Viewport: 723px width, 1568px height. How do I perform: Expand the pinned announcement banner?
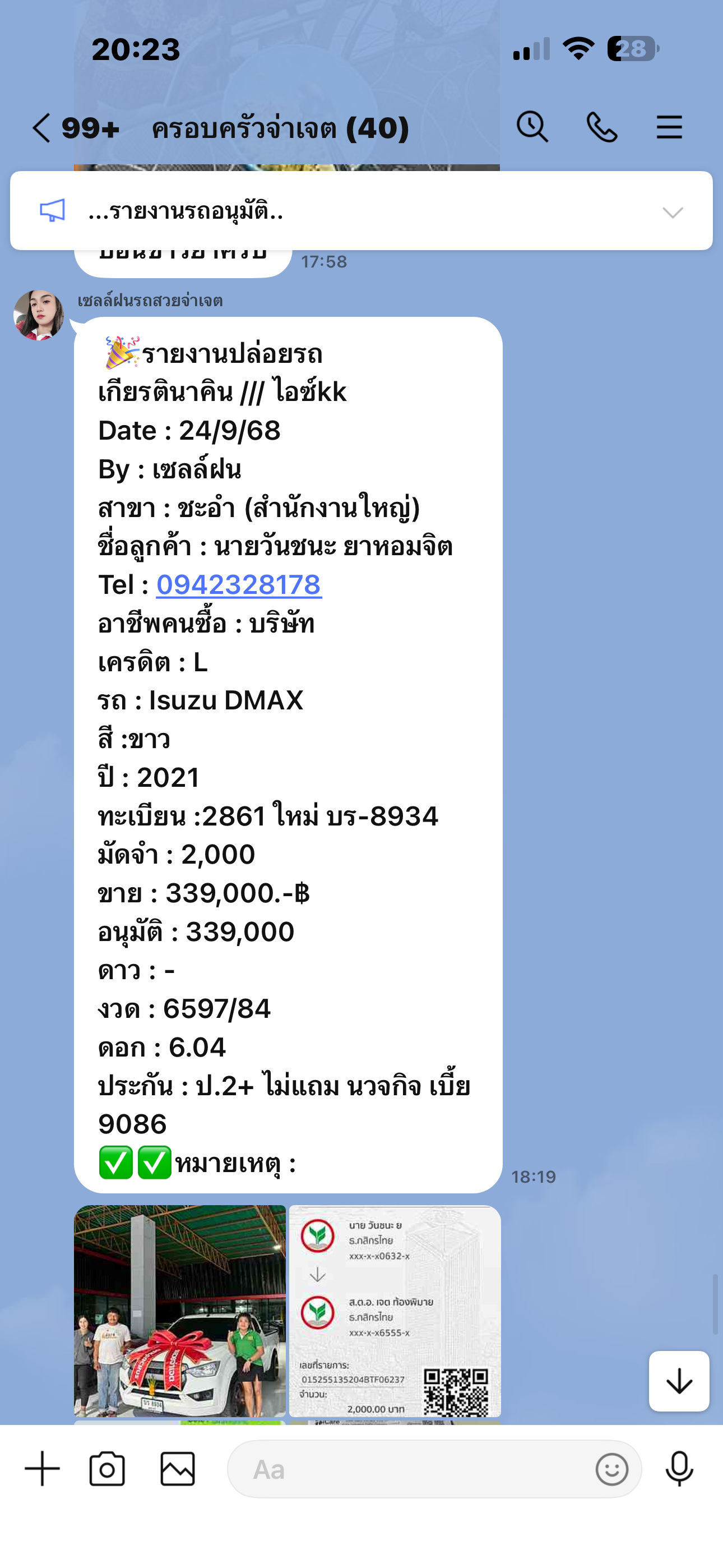[x=673, y=212]
